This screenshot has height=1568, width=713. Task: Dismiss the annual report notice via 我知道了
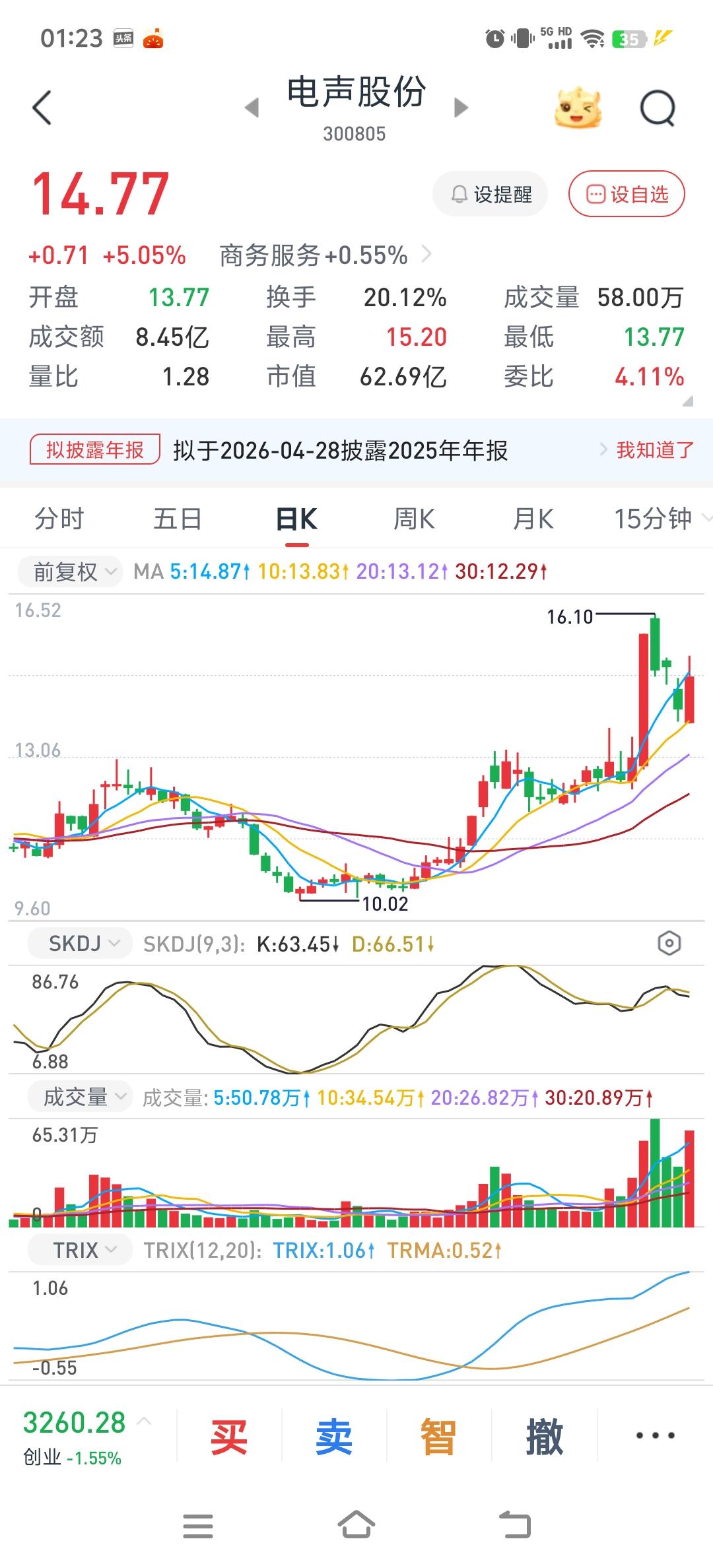click(x=654, y=450)
